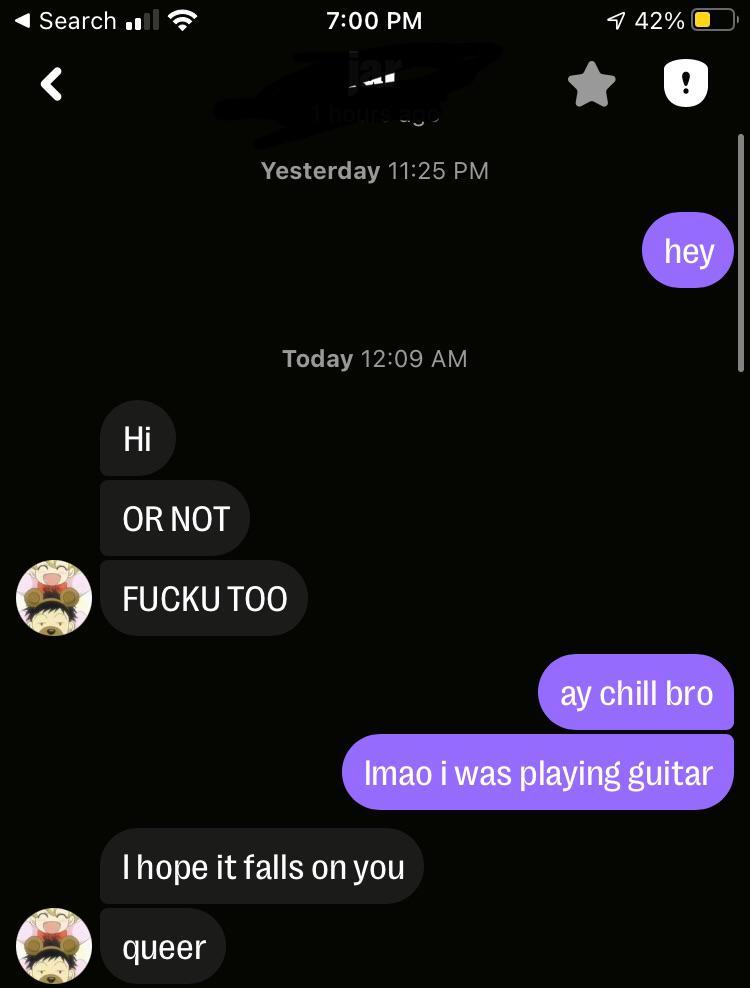This screenshot has width=750, height=988.
Task: Tap the bottom contact avatar picture
Action: (53, 944)
